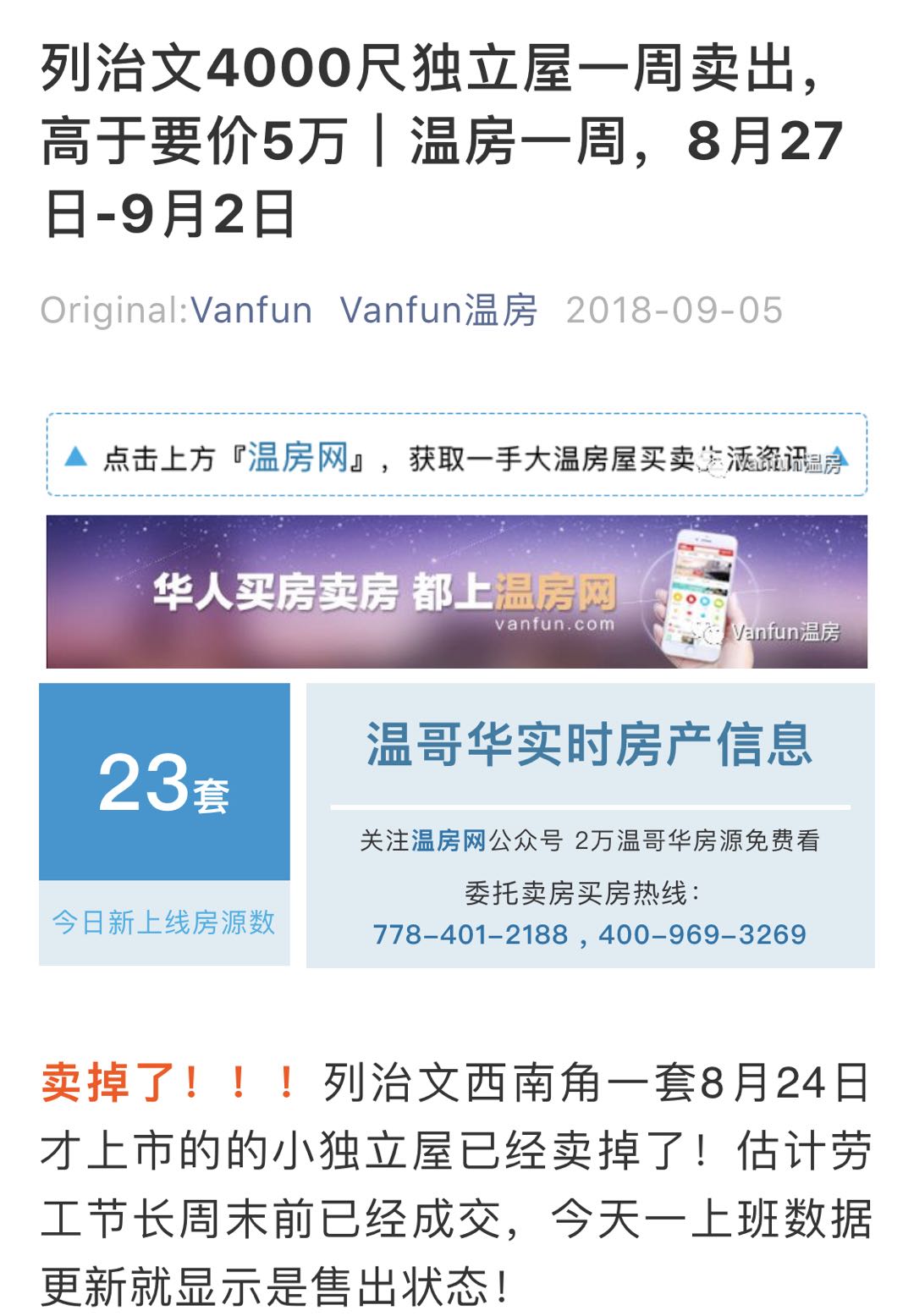Open the Vanfun温房 account page

point(438,310)
